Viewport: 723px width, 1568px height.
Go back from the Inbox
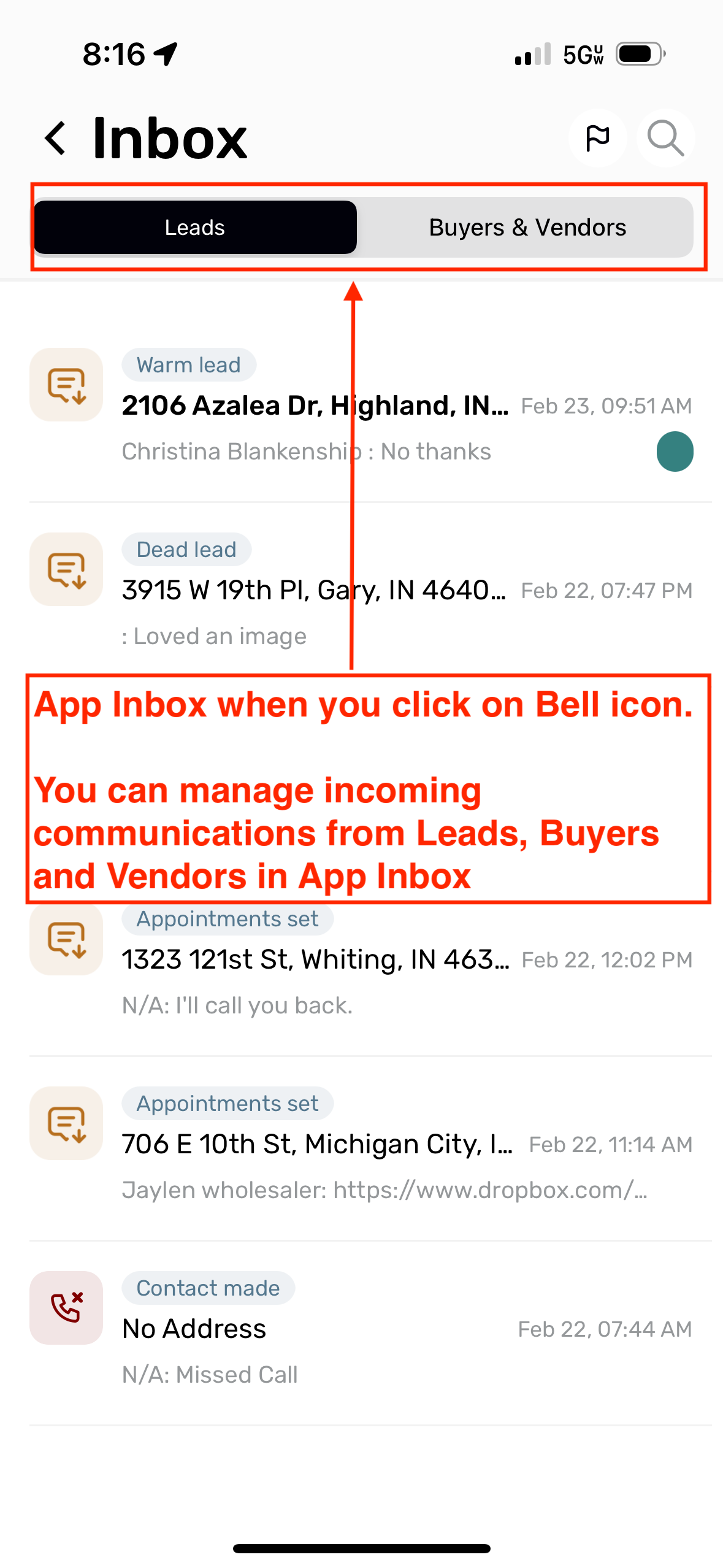(x=56, y=138)
